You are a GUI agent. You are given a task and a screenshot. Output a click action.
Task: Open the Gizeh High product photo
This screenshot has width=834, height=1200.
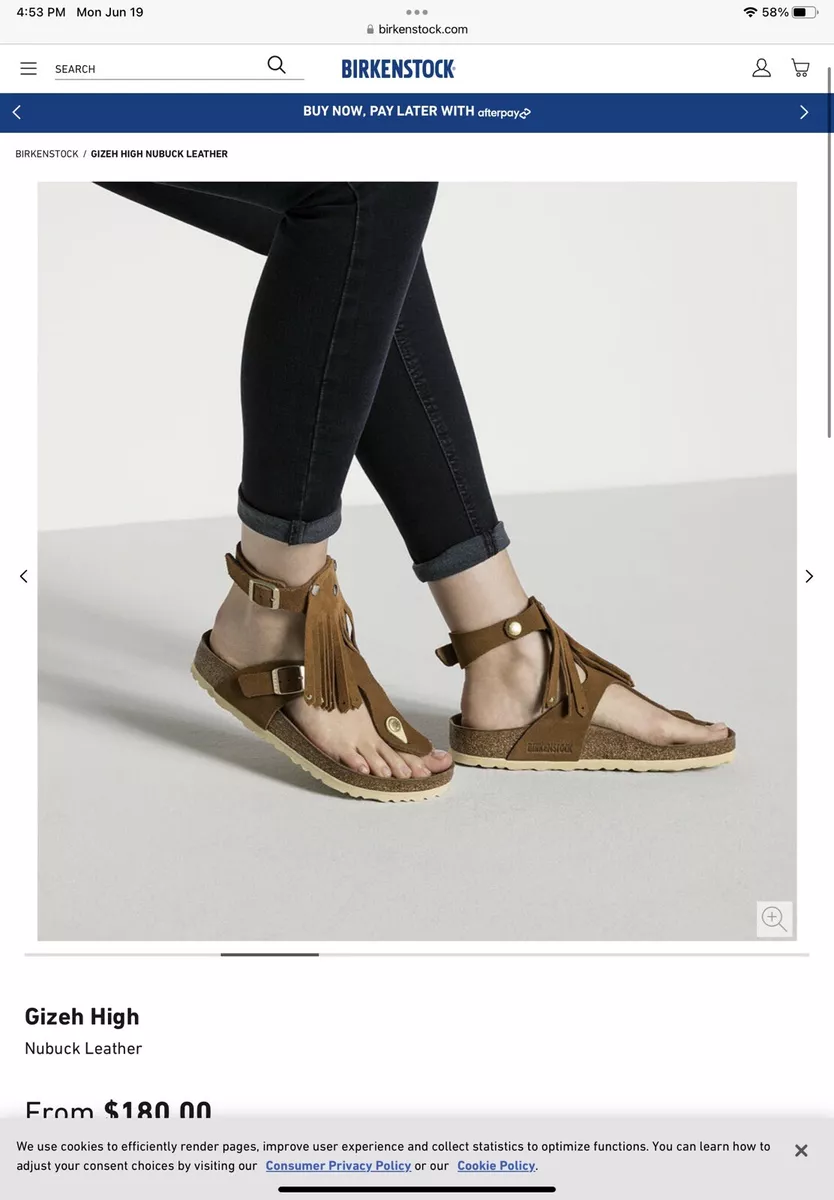pyautogui.click(x=416, y=560)
